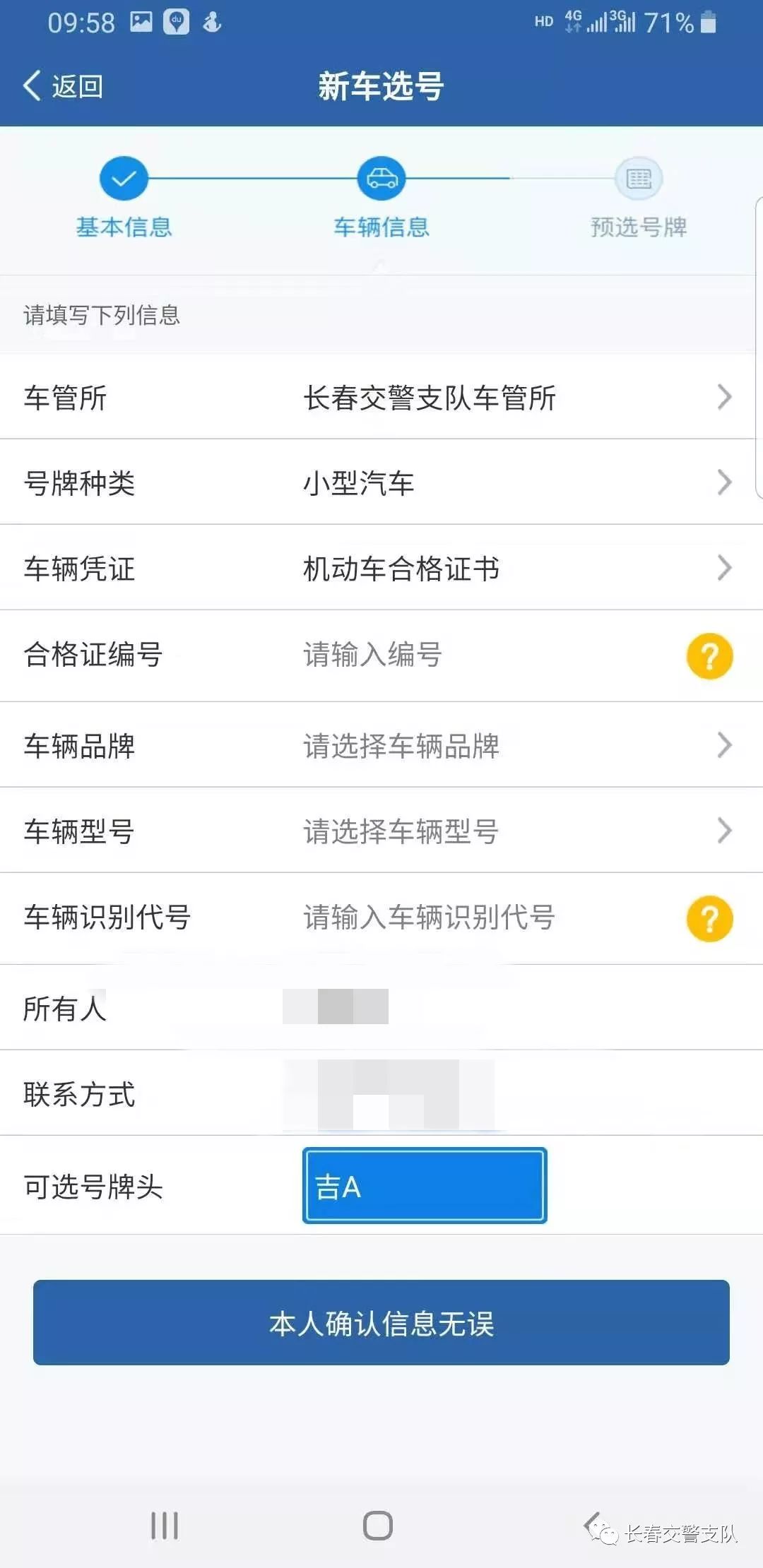Open the 车辆型号 model picker
The height and width of the screenshot is (1568, 763).
726,831
